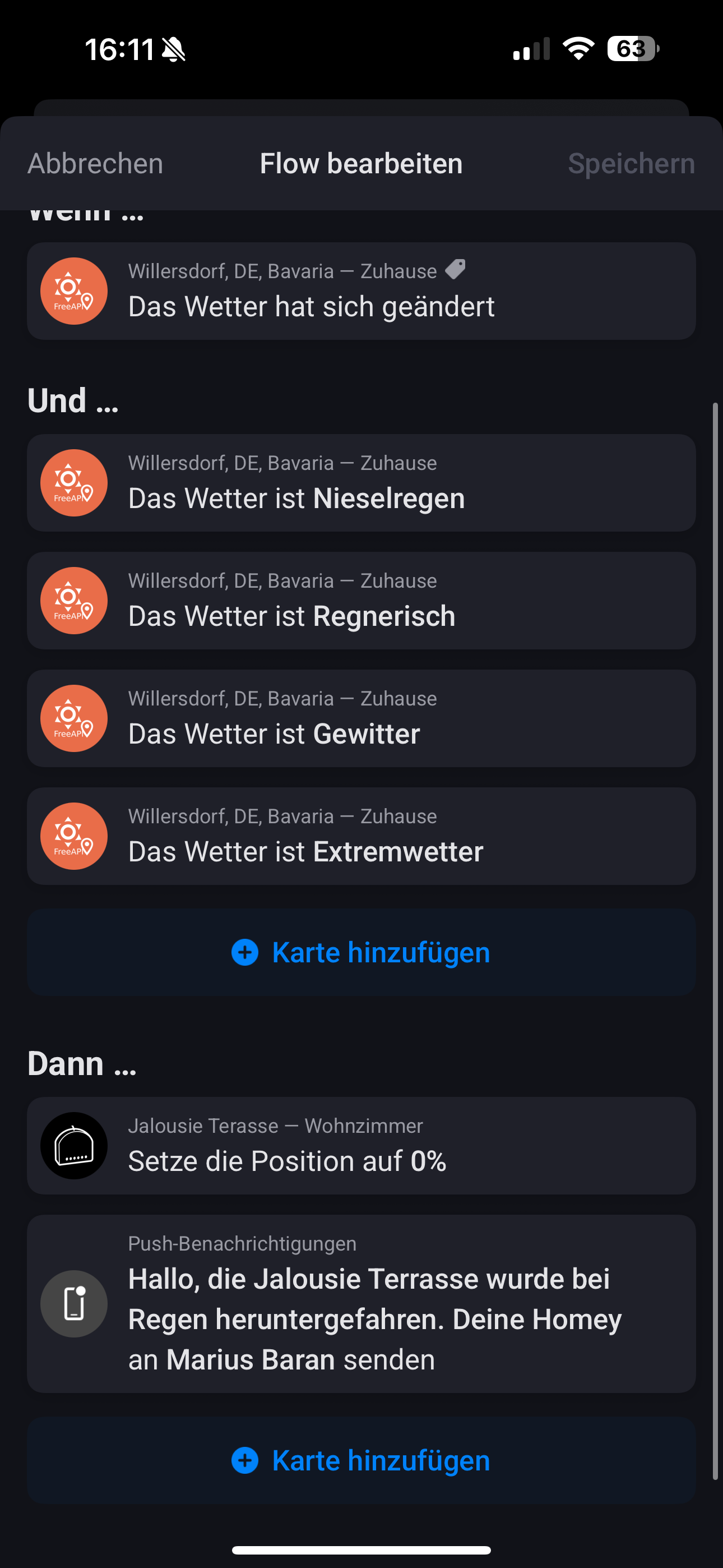
Task: Cancel editing with Abbrechen
Action: (x=95, y=164)
